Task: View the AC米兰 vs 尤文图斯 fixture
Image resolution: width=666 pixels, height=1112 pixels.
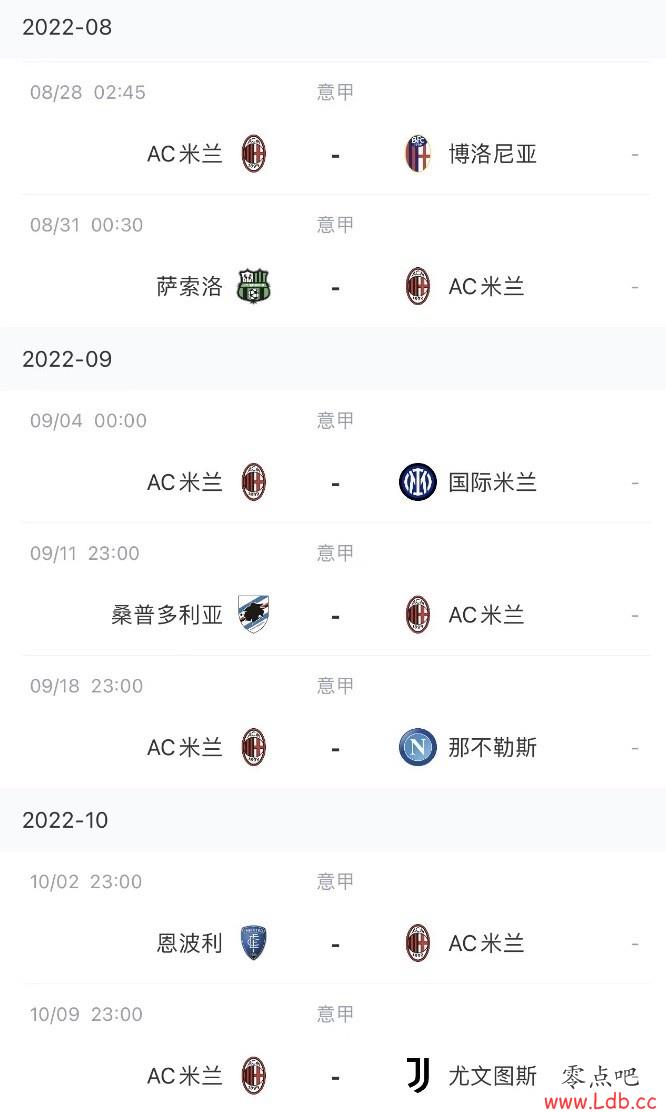Action: point(333,1048)
